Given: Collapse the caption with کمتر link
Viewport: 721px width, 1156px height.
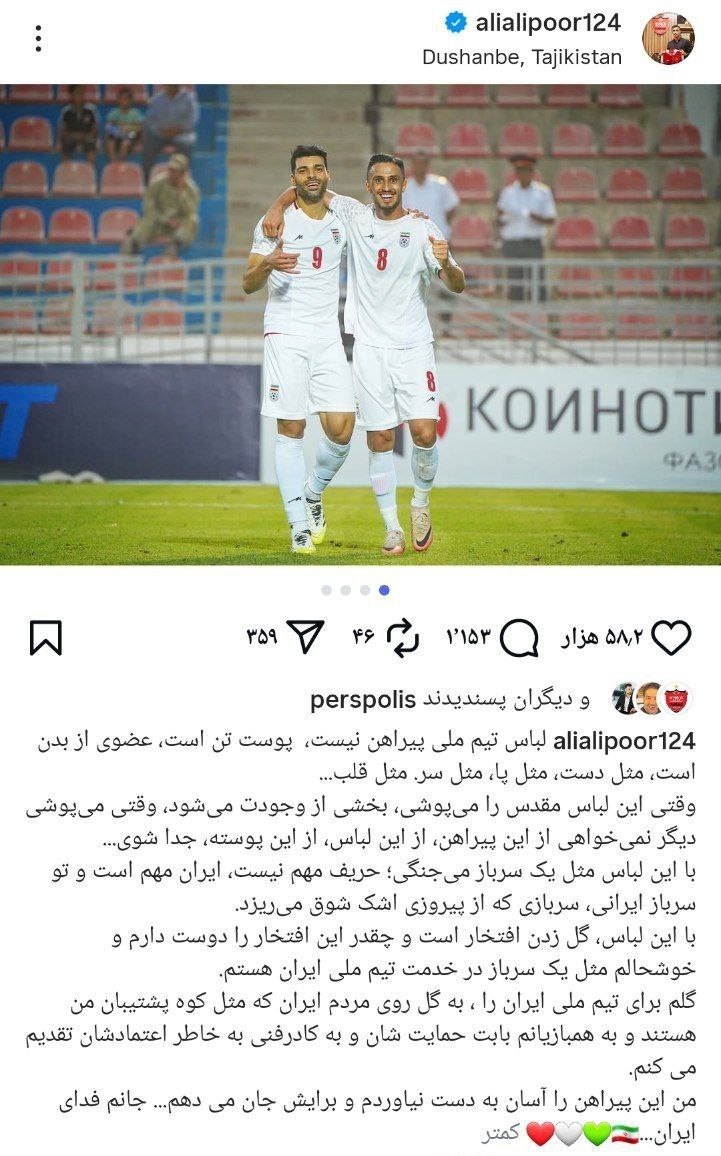Looking at the screenshot, I should (500, 1135).
